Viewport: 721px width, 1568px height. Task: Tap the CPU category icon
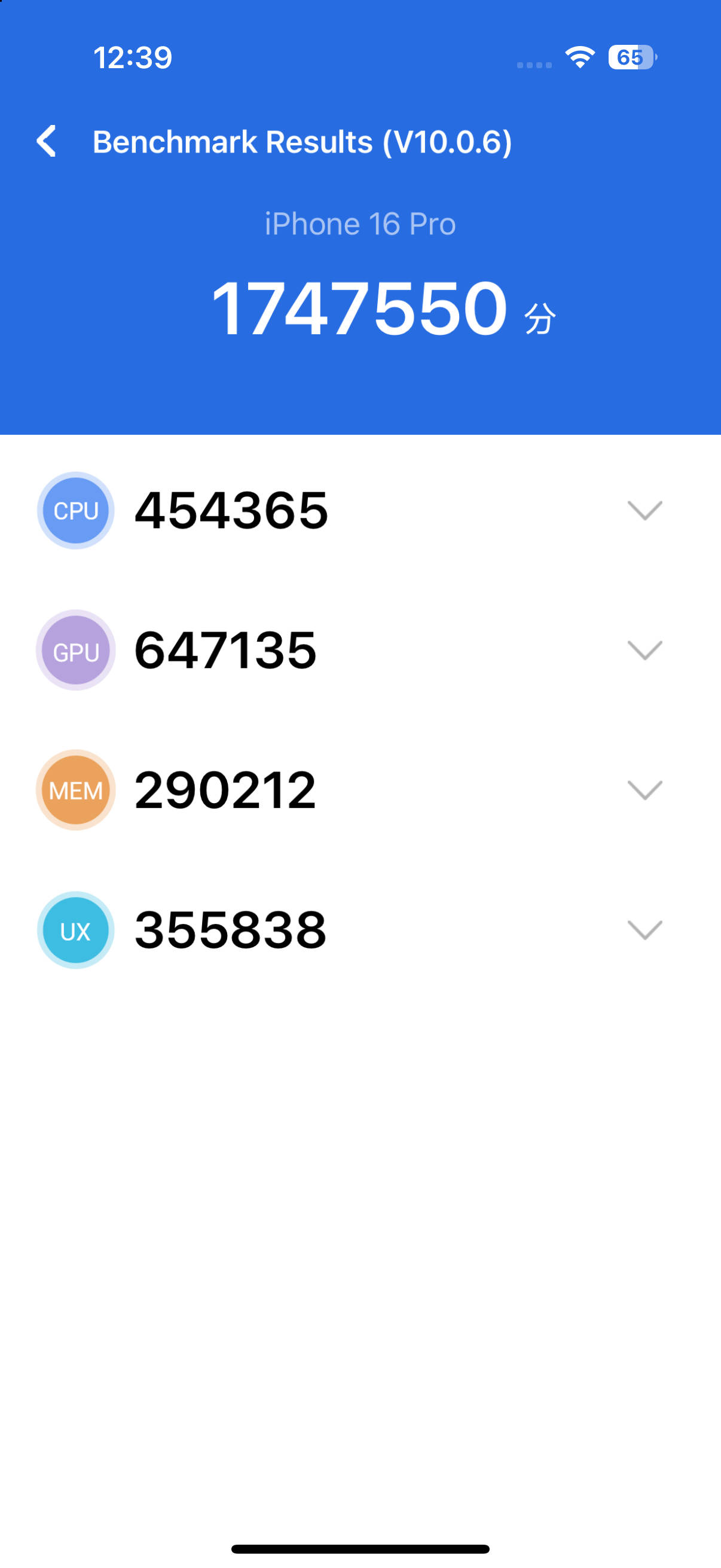(74, 510)
